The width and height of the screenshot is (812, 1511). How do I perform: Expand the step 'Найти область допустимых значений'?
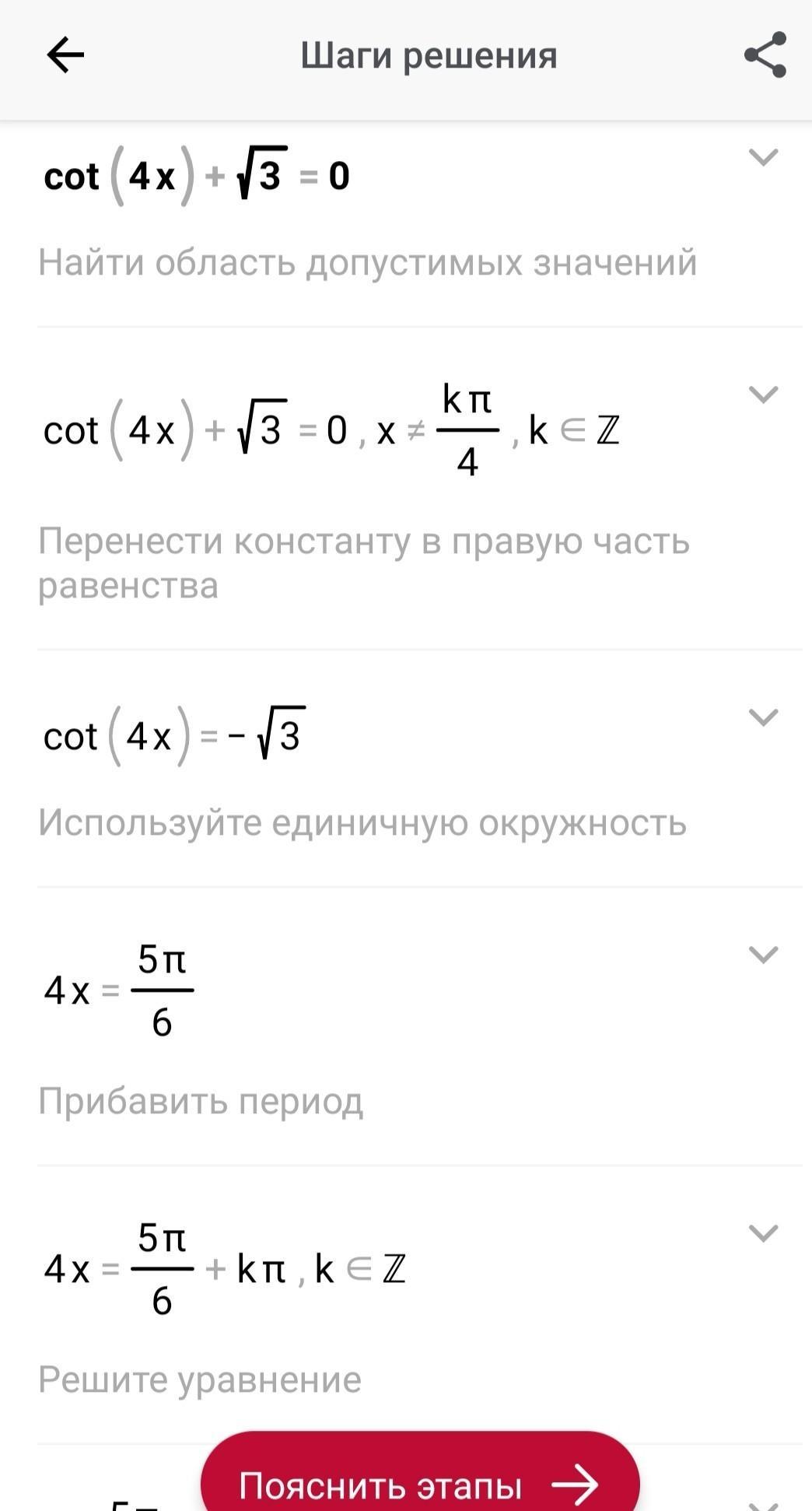click(763, 157)
